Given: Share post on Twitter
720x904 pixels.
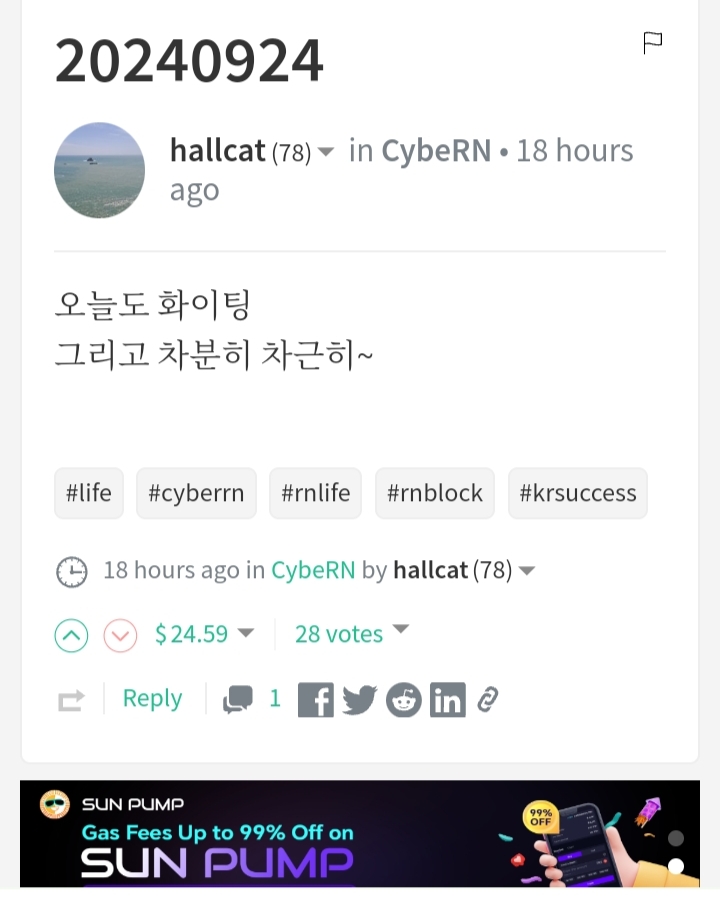Looking at the screenshot, I should pyautogui.click(x=359, y=700).
